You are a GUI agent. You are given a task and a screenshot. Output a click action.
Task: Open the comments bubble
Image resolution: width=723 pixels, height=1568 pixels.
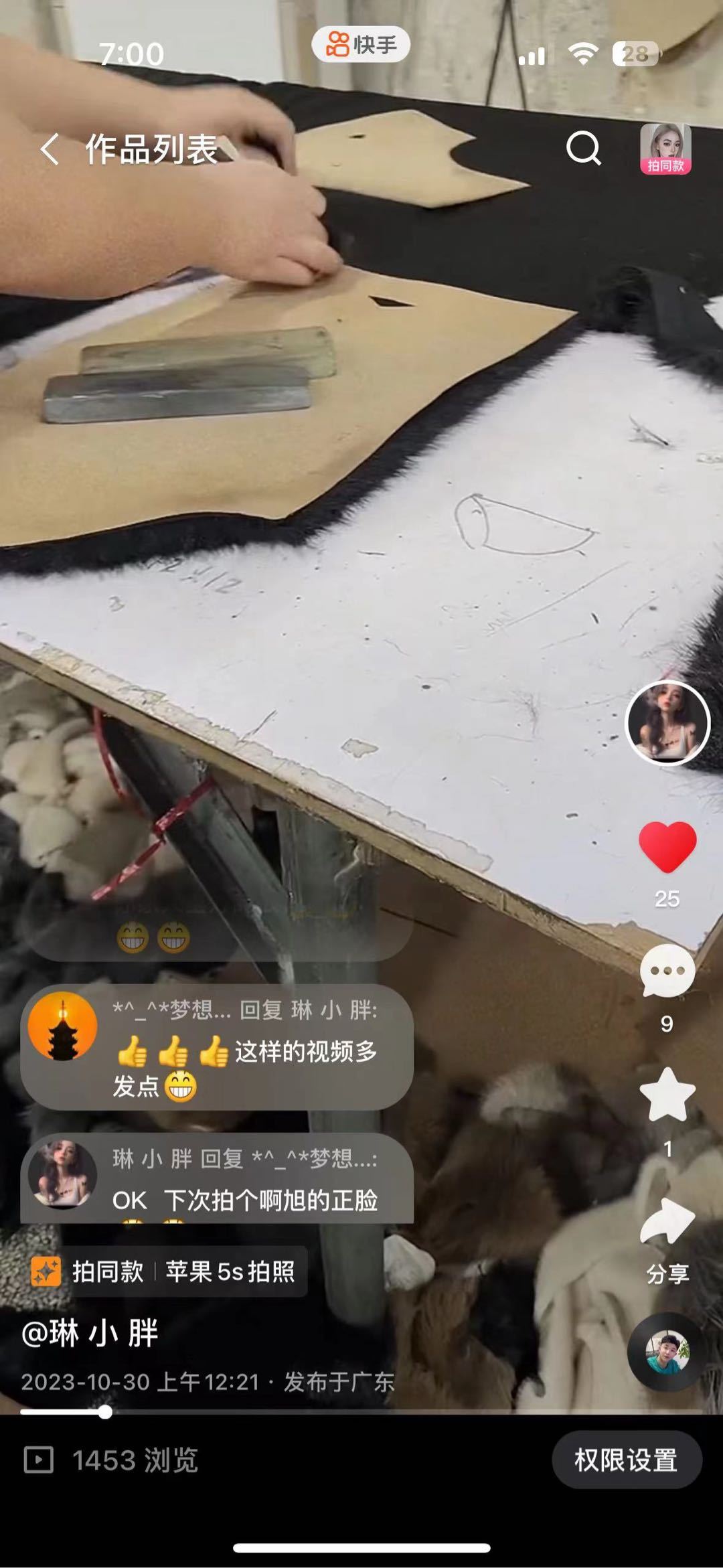667,971
